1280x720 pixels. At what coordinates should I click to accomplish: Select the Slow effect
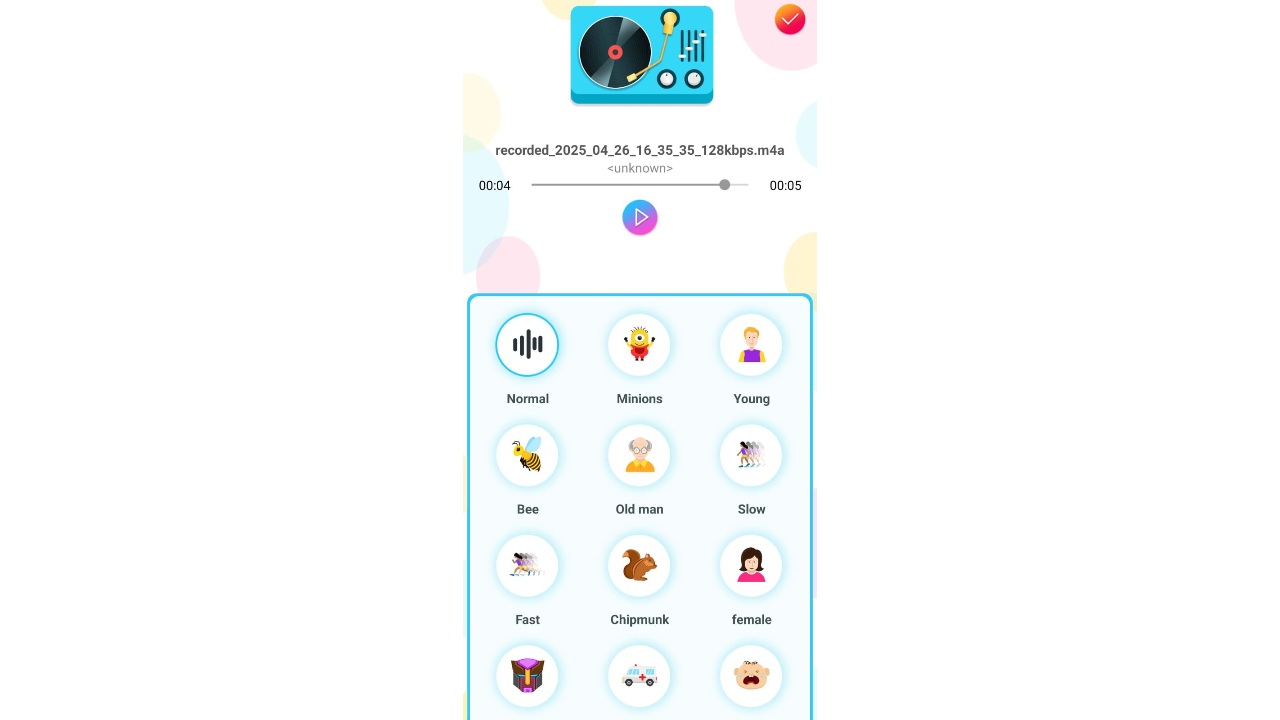pos(751,455)
